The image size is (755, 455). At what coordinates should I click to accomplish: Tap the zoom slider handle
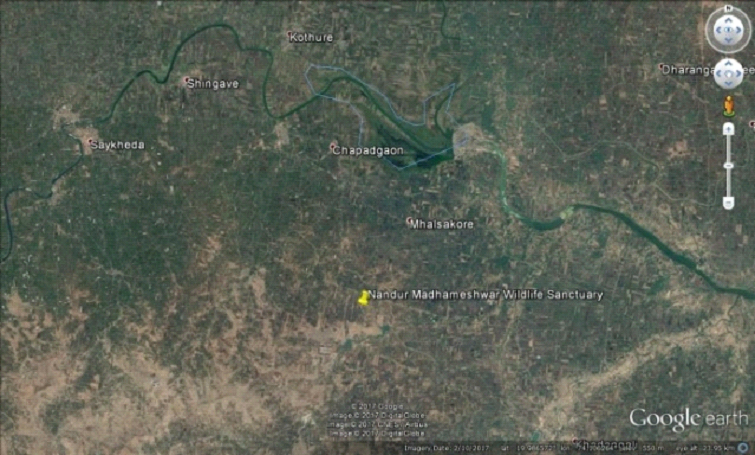point(728,166)
